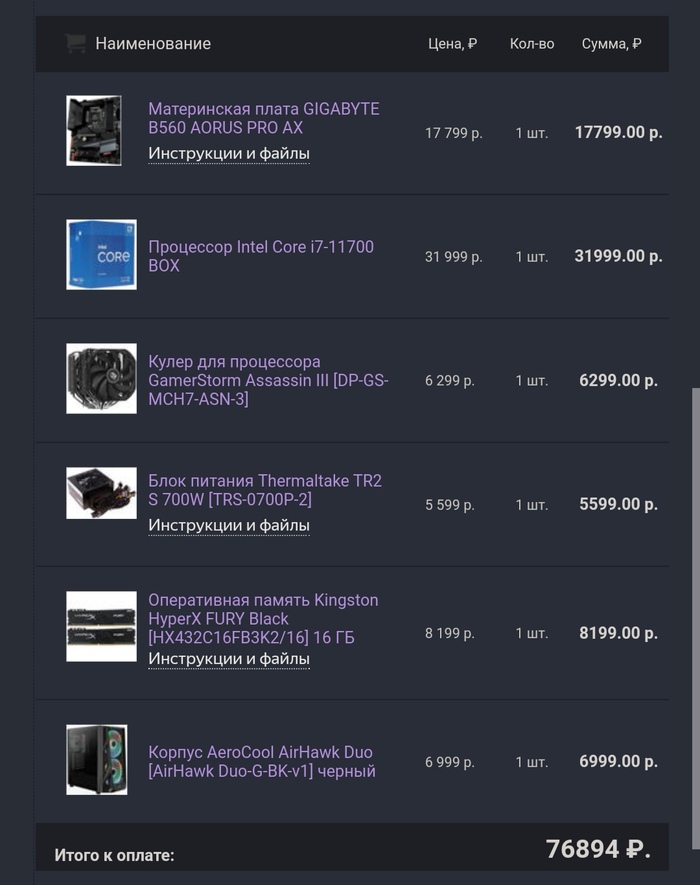Open the Thermaltake TR2 S 700W product link

[x=264, y=490]
